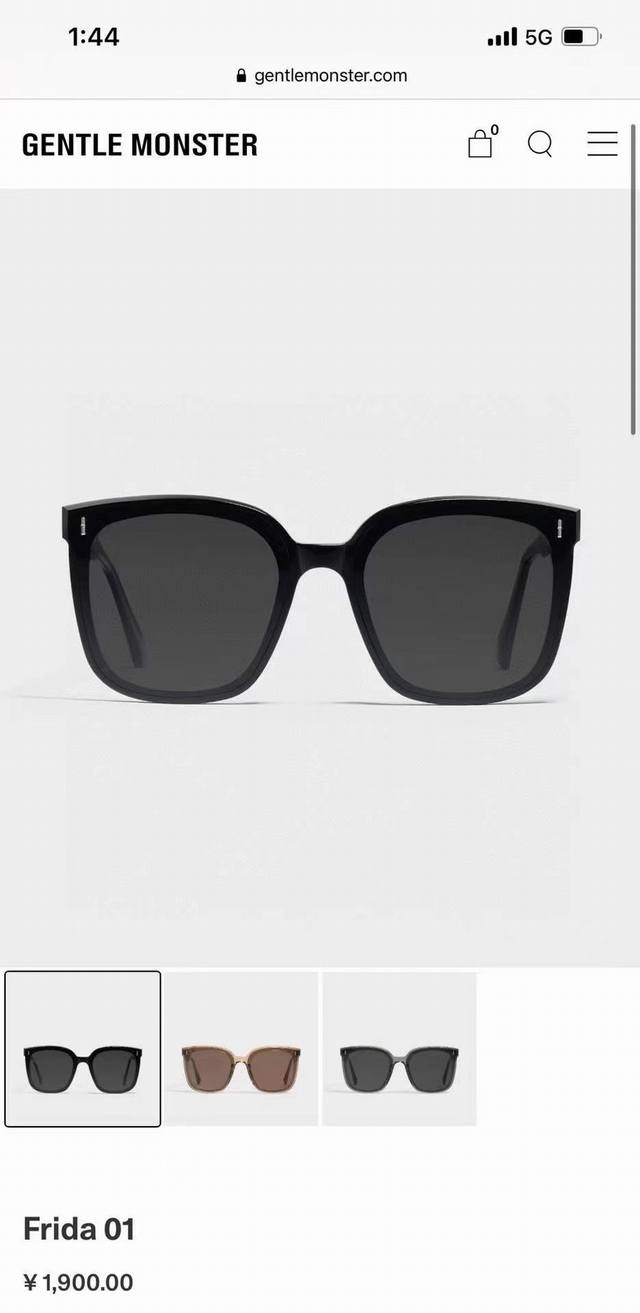640x1313 pixels.
Task: Go to Gentle Monster home page
Action: 140,145
